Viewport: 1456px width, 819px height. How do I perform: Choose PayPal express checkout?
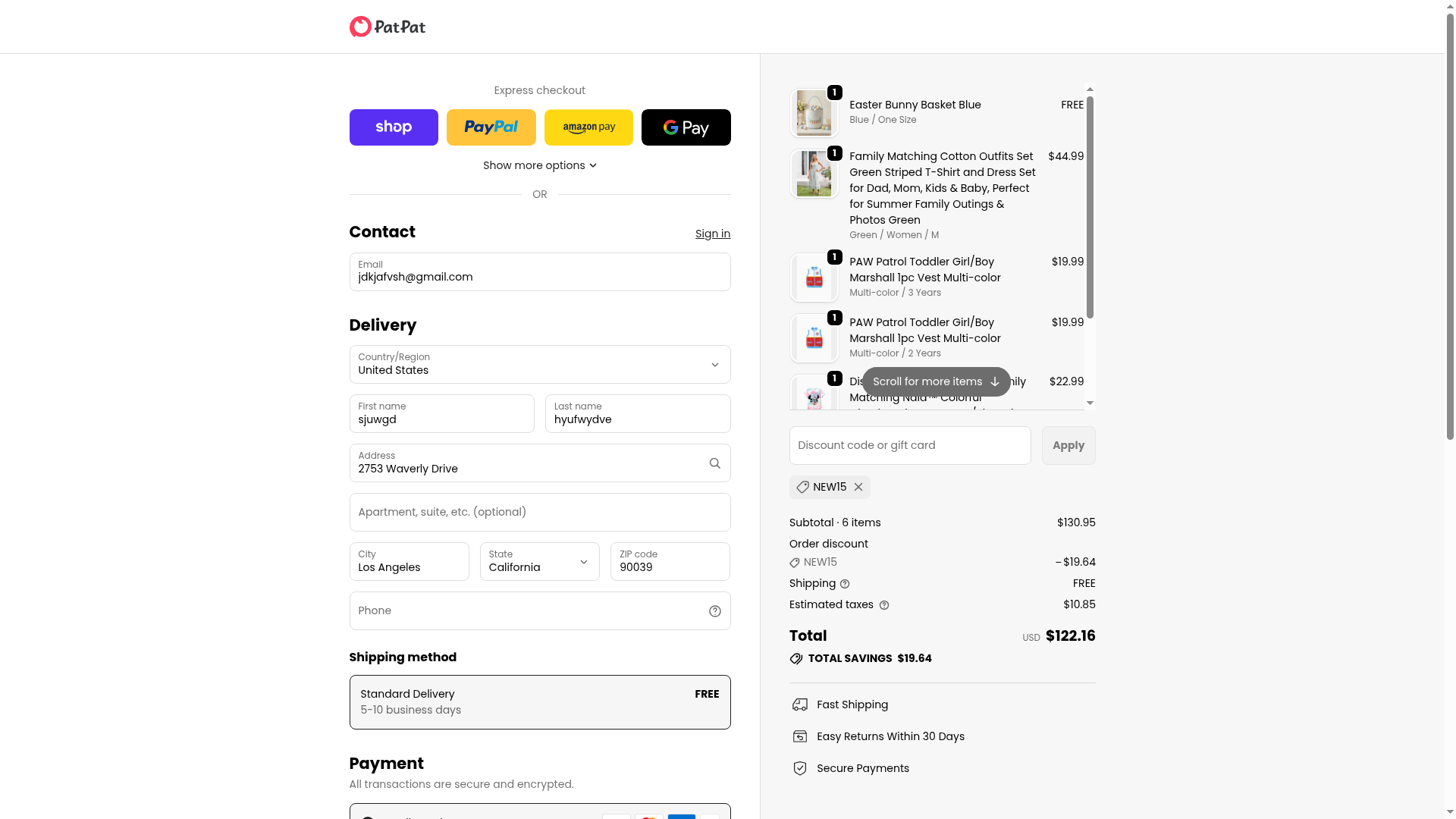pyautogui.click(x=491, y=127)
